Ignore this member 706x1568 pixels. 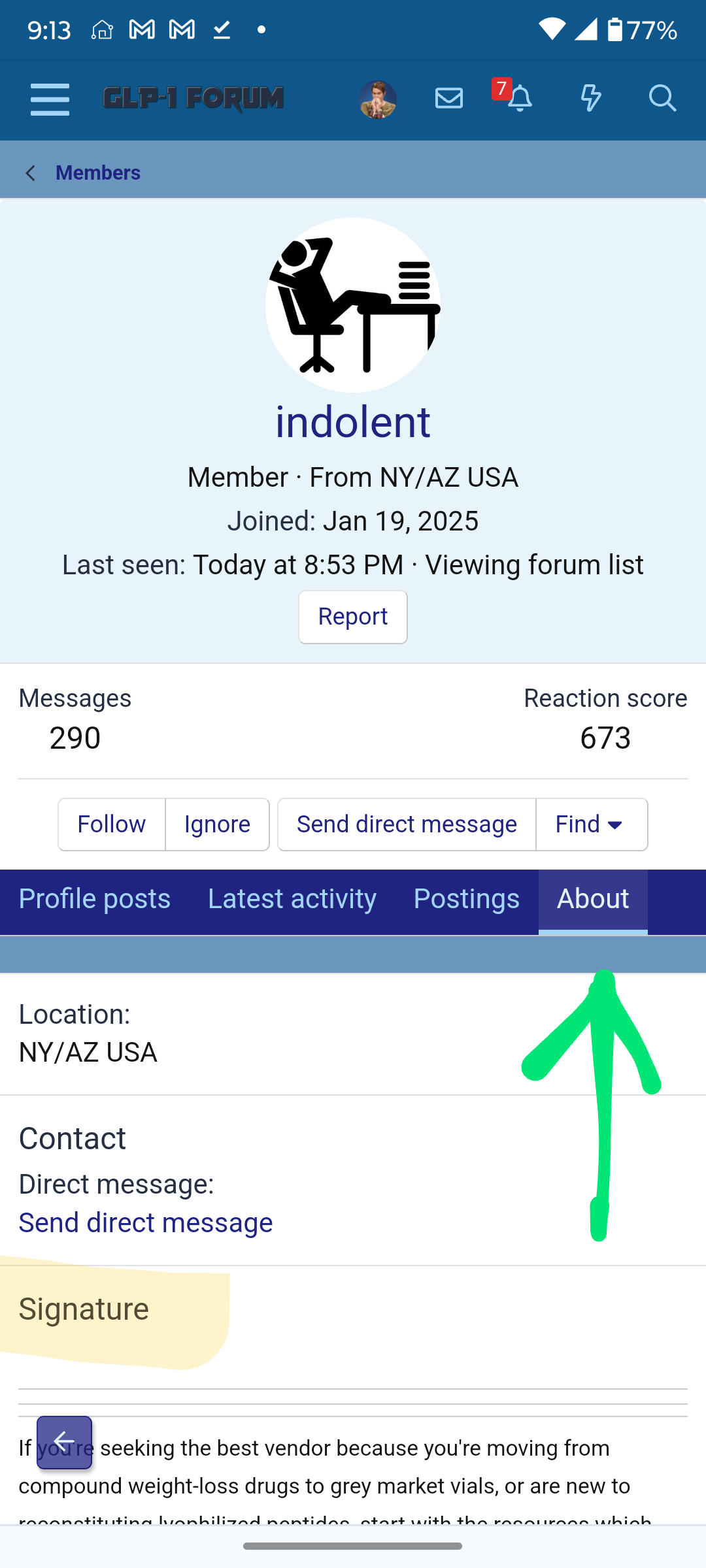[x=217, y=825]
